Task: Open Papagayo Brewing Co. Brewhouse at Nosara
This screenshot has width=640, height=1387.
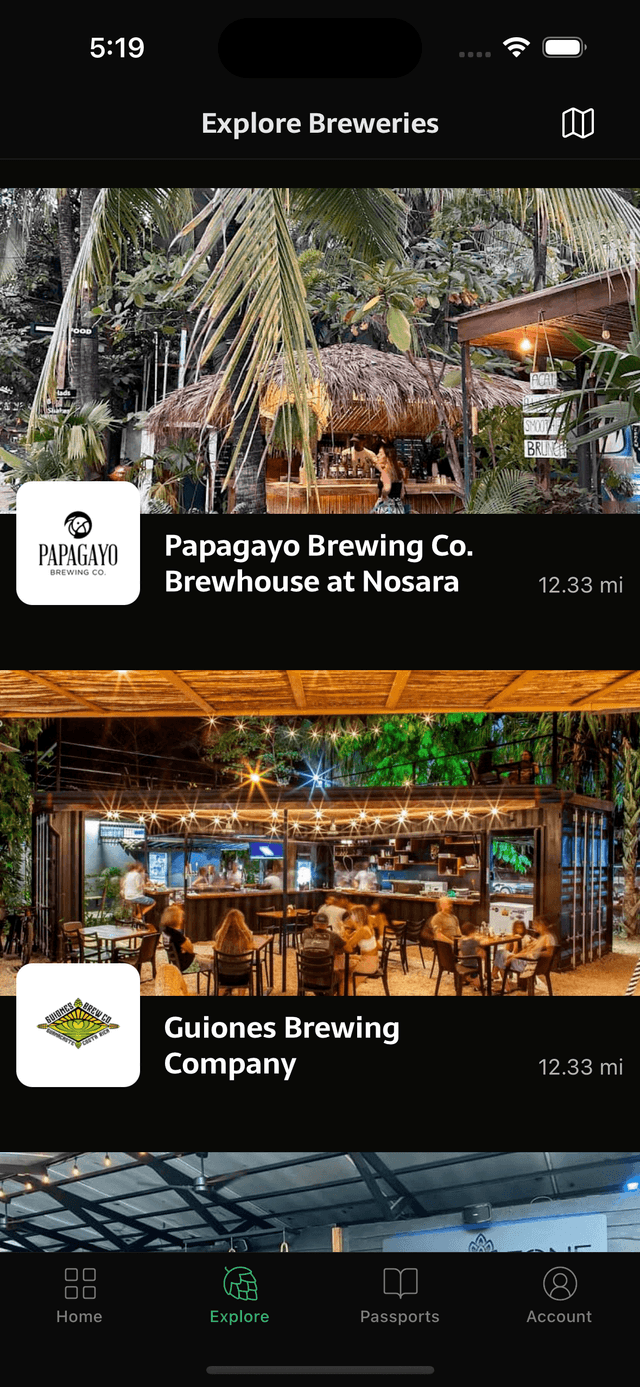Action: pyautogui.click(x=318, y=563)
